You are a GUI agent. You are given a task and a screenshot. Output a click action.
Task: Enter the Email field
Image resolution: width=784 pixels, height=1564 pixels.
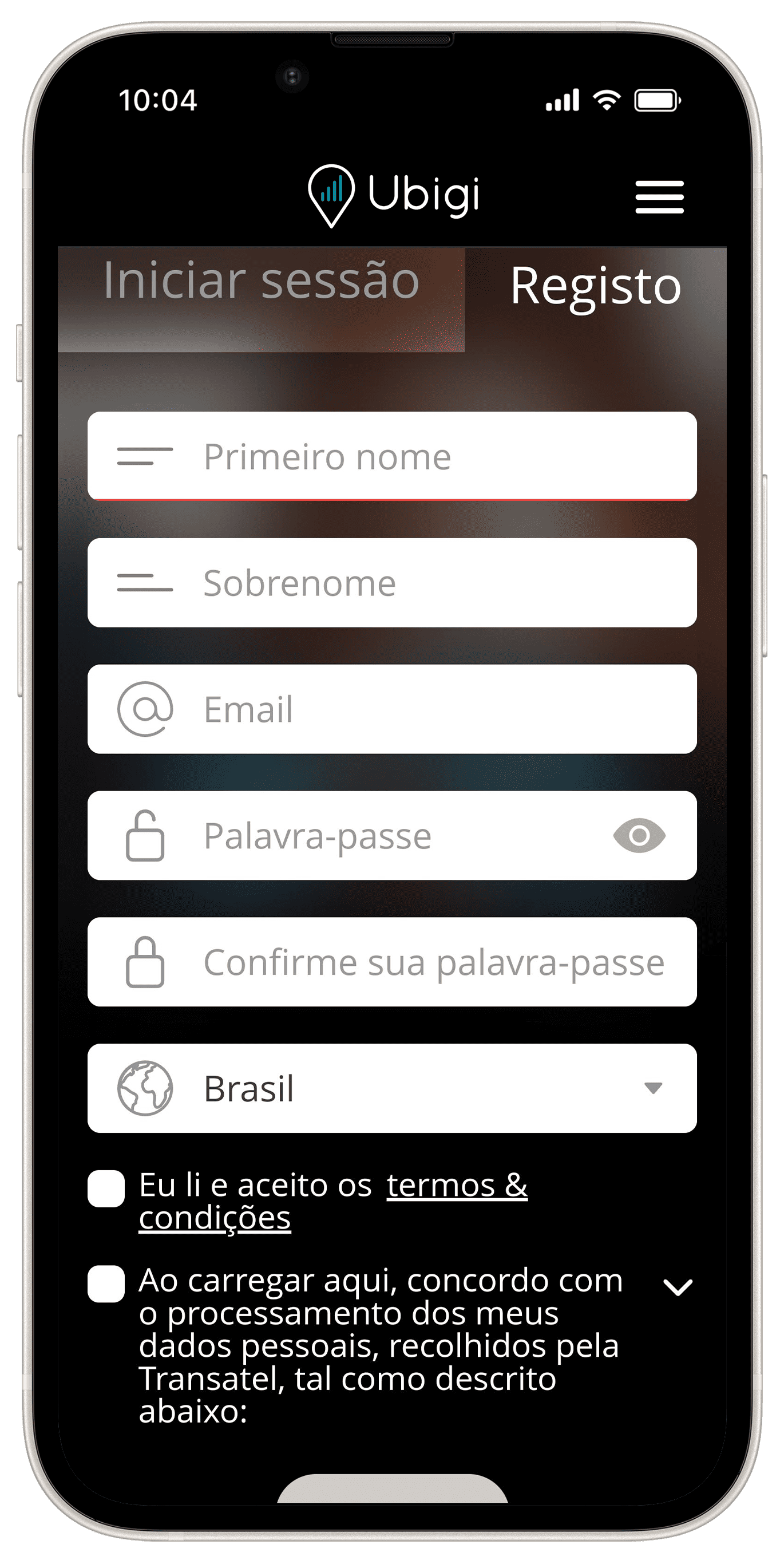(x=392, y=709)
